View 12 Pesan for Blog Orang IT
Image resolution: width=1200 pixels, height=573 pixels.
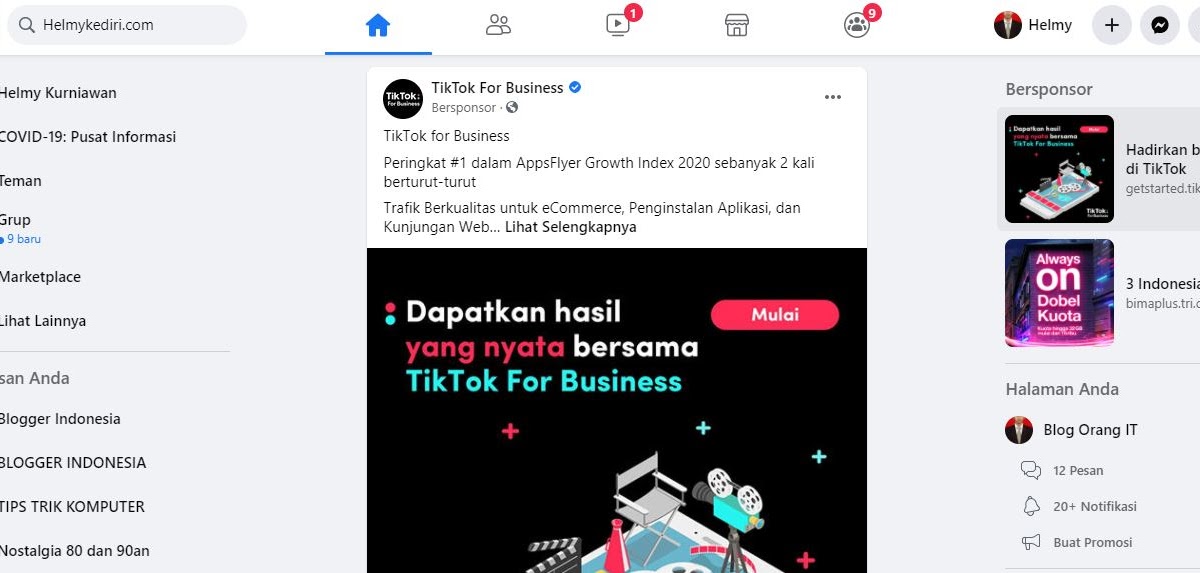pos(1078,470)
